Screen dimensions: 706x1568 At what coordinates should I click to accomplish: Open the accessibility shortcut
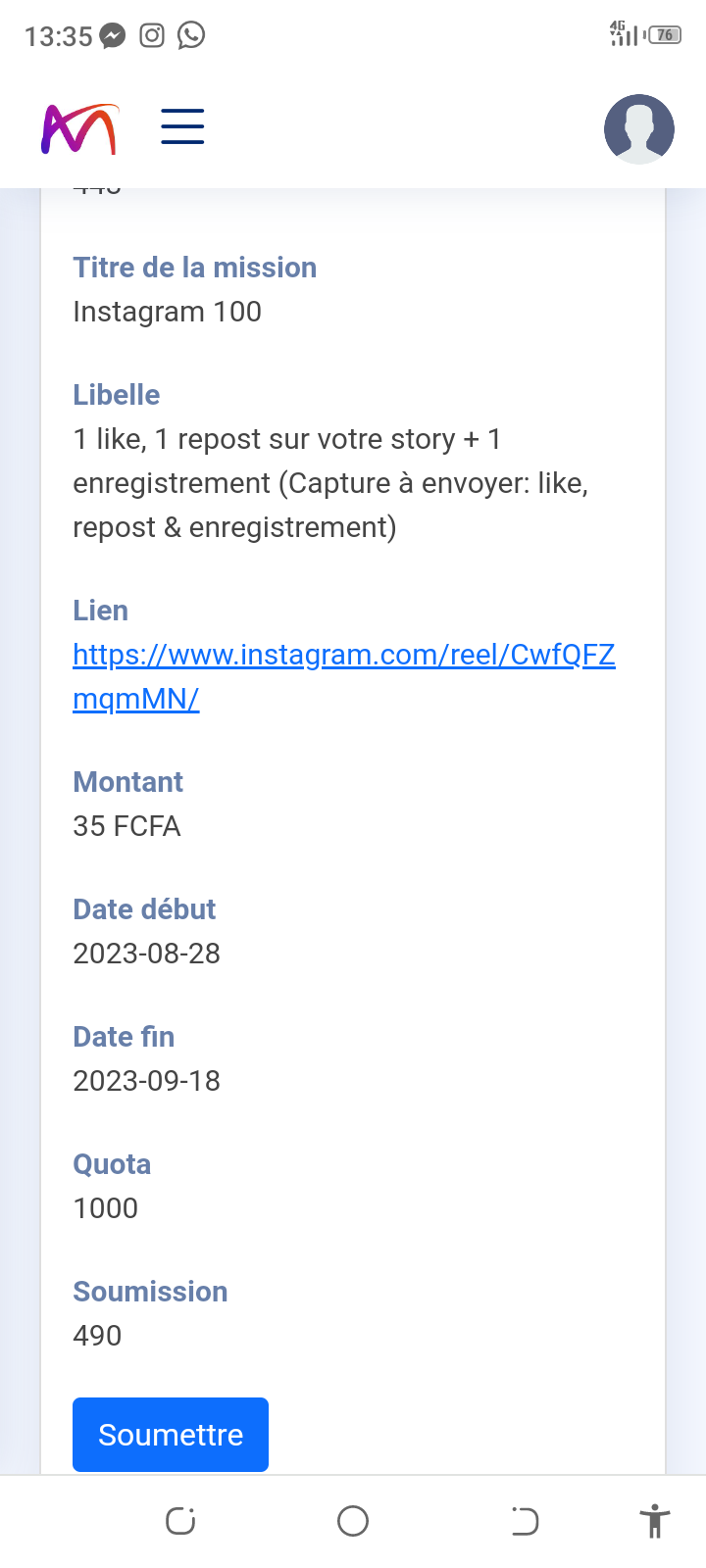654,1521
